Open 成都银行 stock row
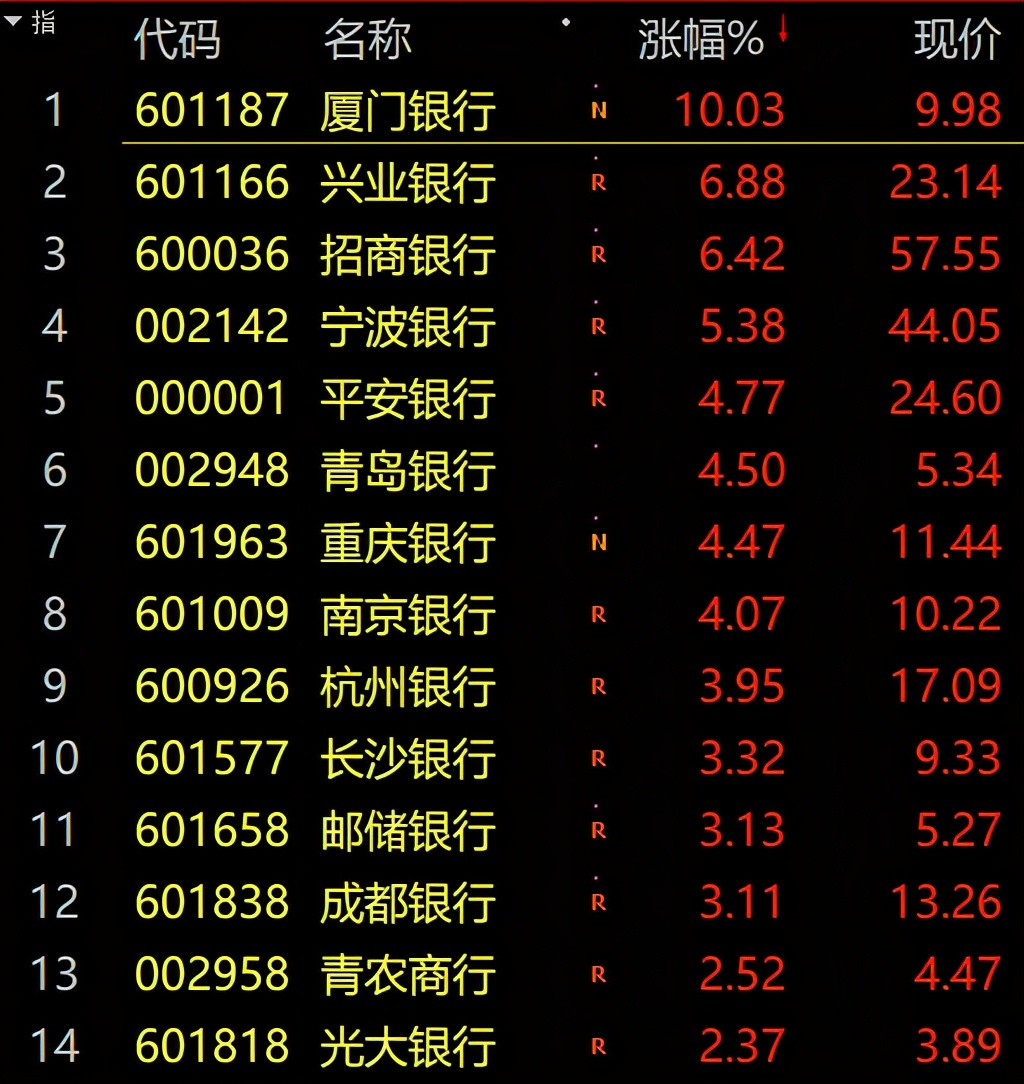 point(408,903)
